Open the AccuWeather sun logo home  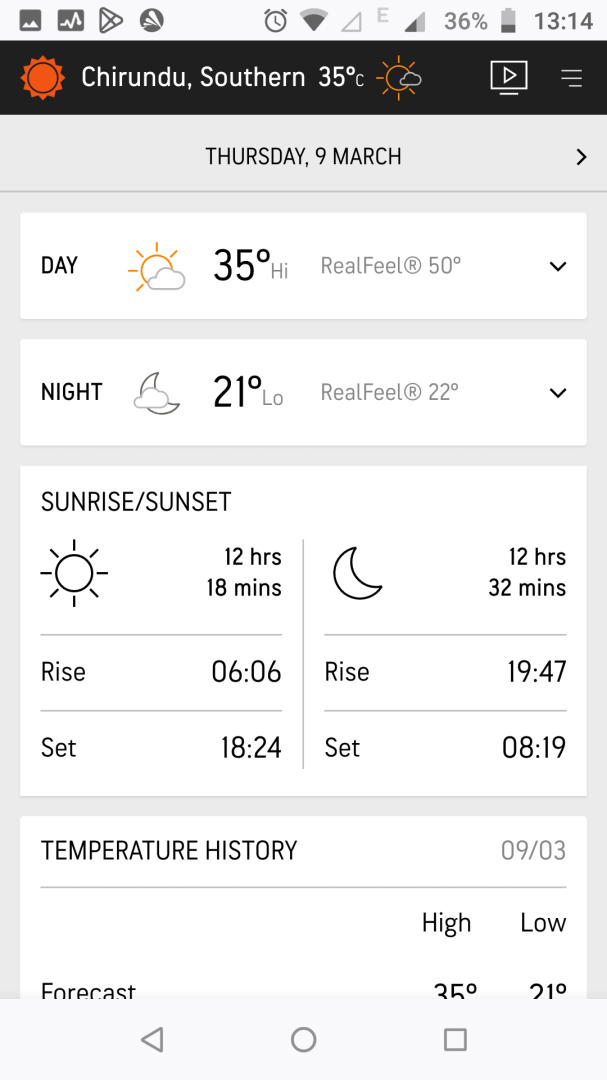pyautogui.click(x=42, y=77)
